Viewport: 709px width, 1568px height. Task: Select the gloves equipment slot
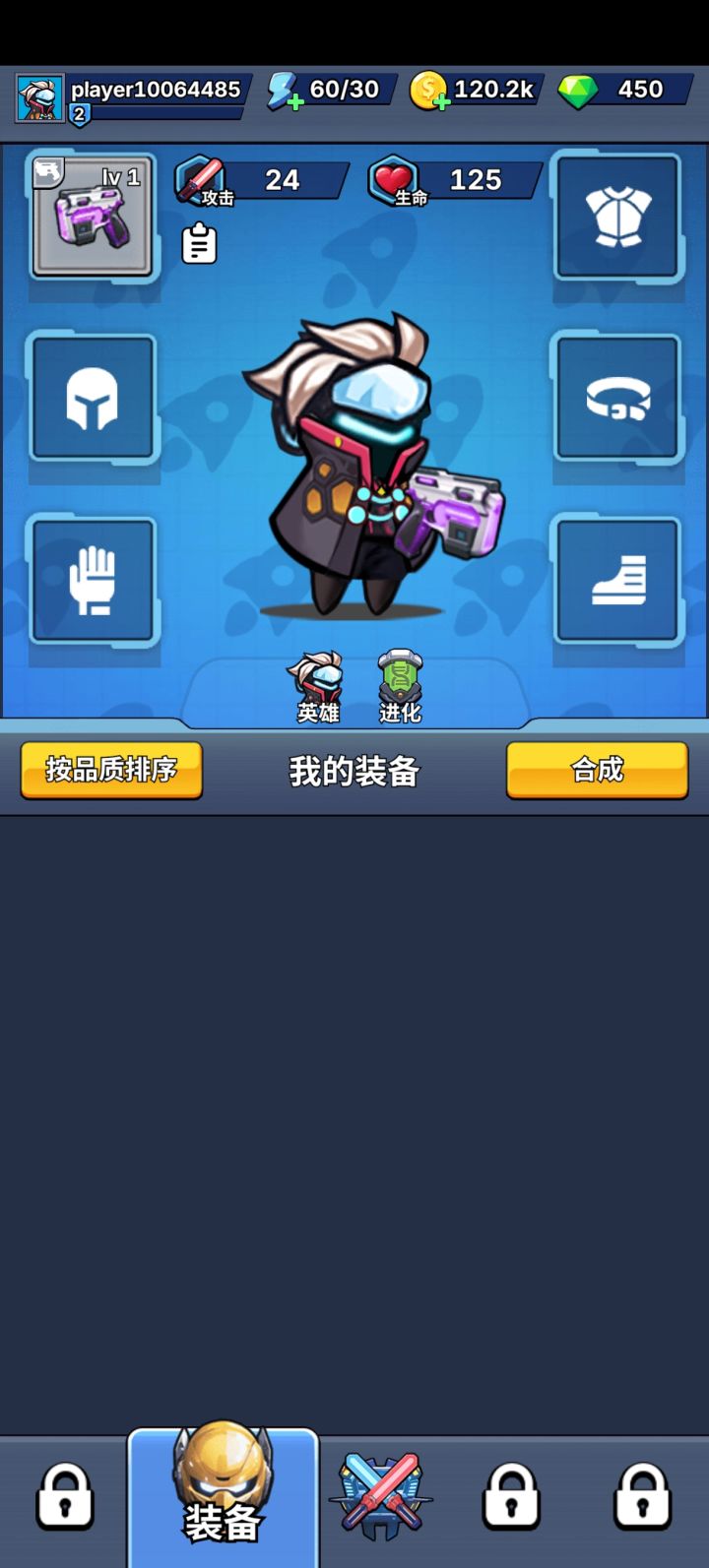pos(92,581)
